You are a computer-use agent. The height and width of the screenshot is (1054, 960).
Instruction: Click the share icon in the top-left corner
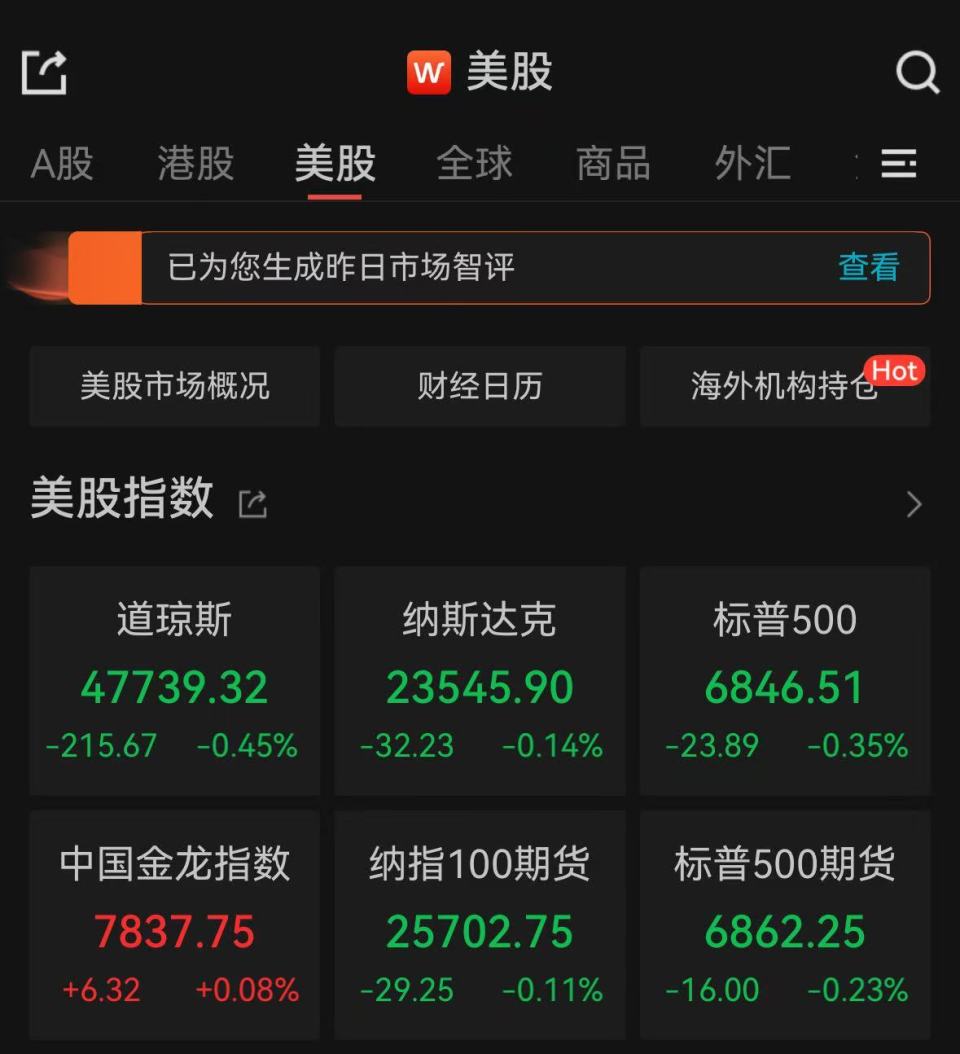[x=42, y=71]
